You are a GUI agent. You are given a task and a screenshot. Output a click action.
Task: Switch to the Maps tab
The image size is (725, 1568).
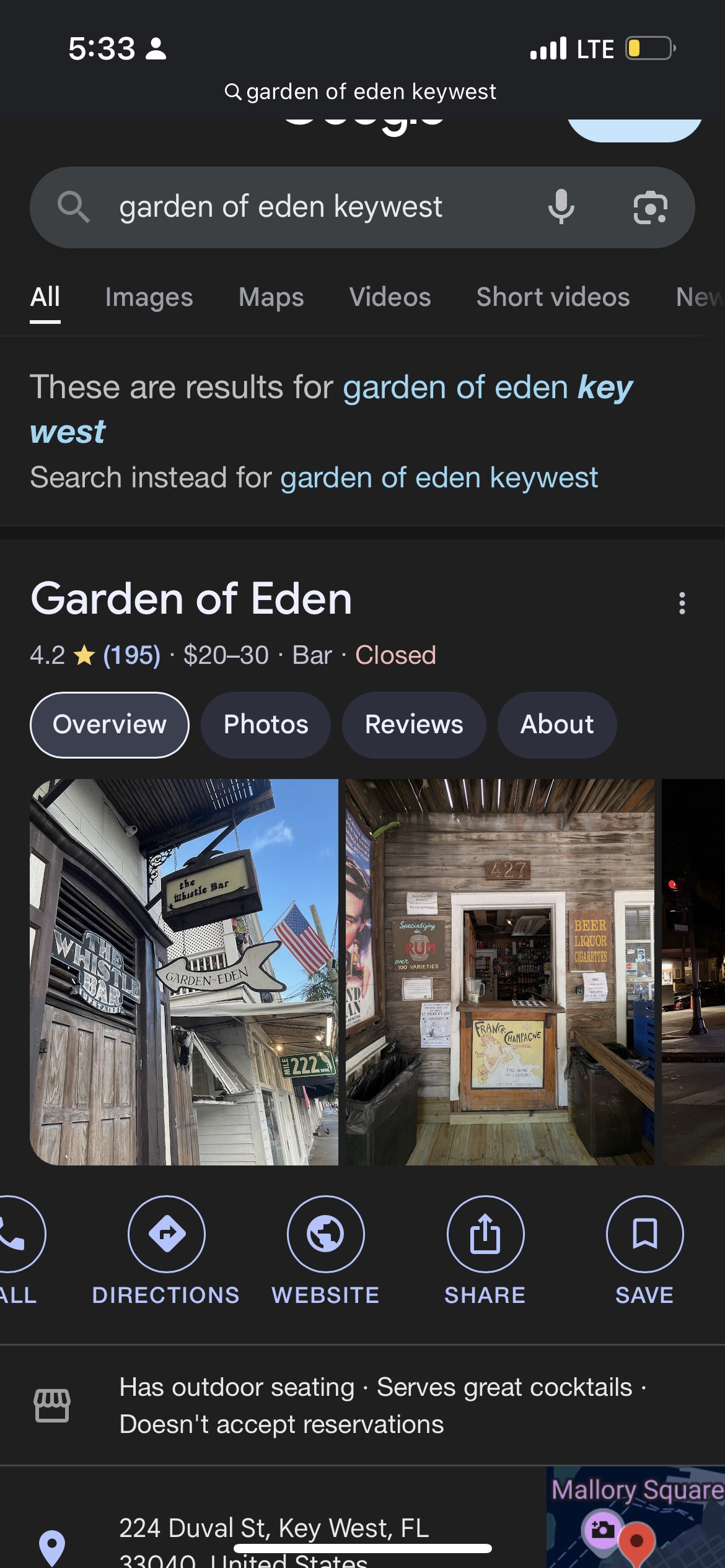271,297
